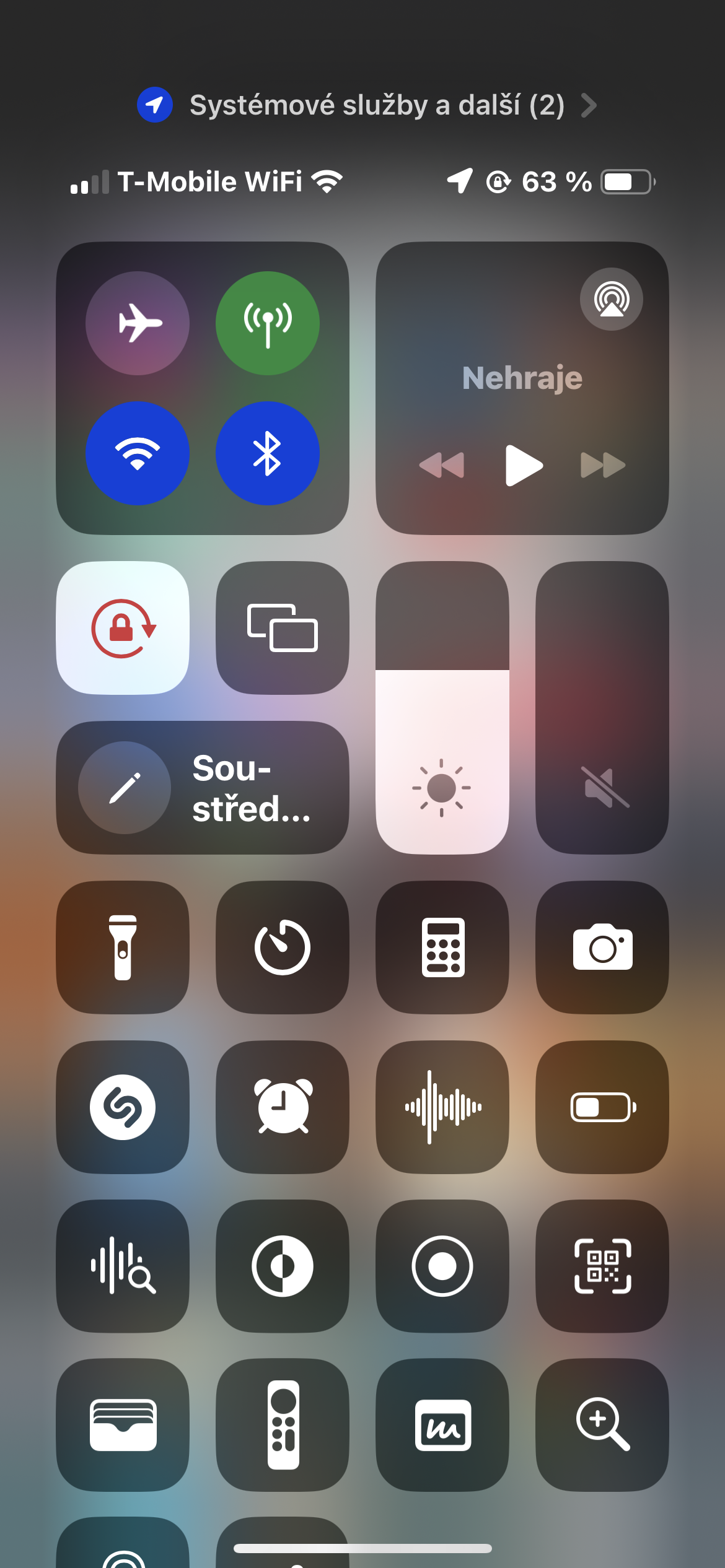Turn off Wi-Fi
The image size is (725, 1568).
138,453
